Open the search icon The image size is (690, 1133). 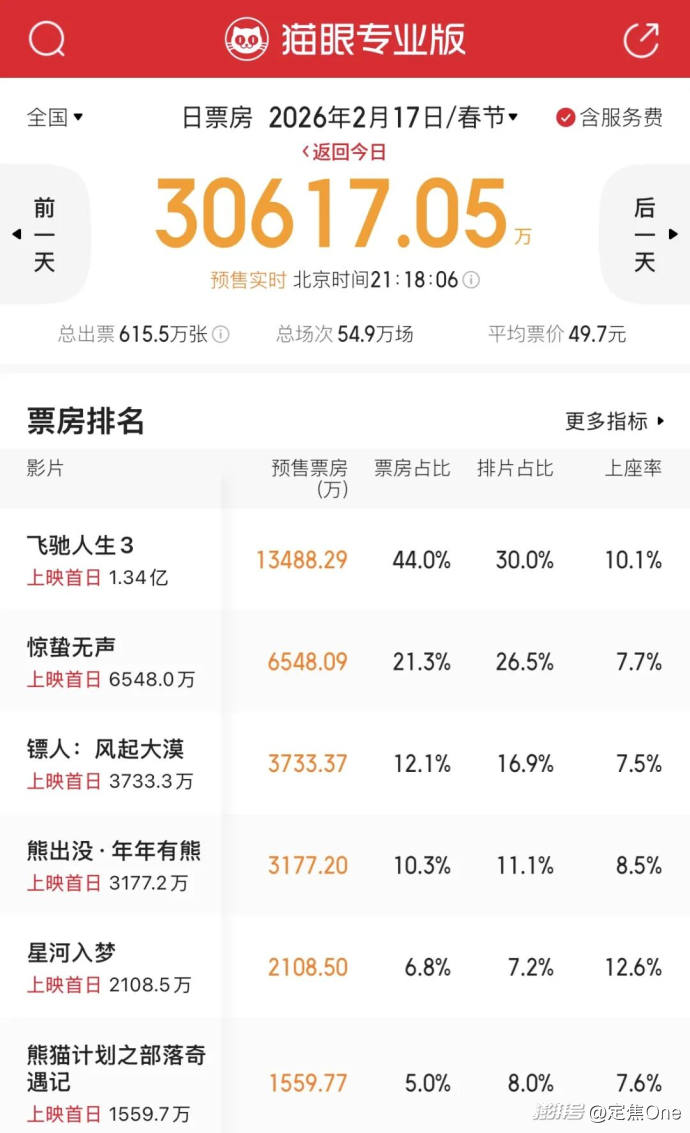click(46, 39)
